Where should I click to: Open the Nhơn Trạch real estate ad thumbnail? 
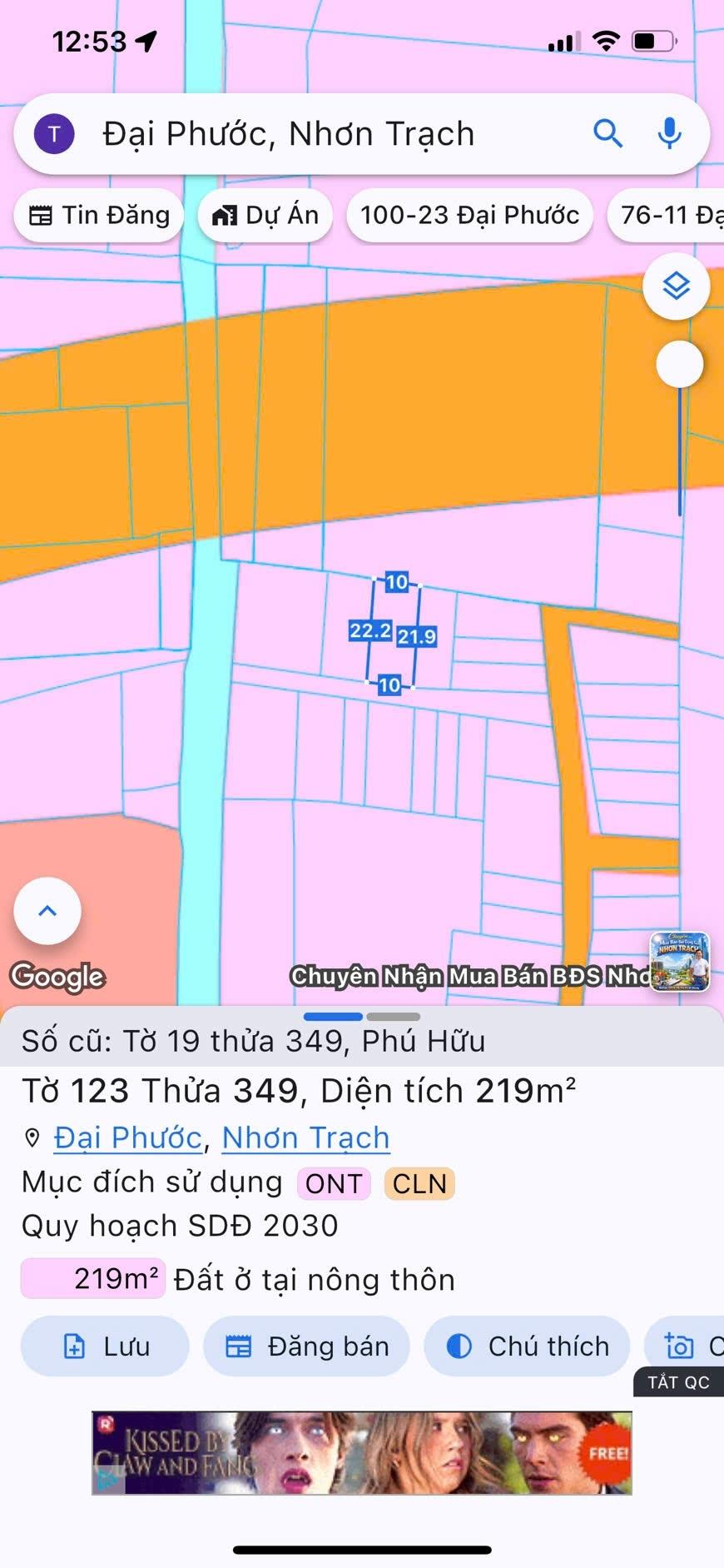point(680,962)
